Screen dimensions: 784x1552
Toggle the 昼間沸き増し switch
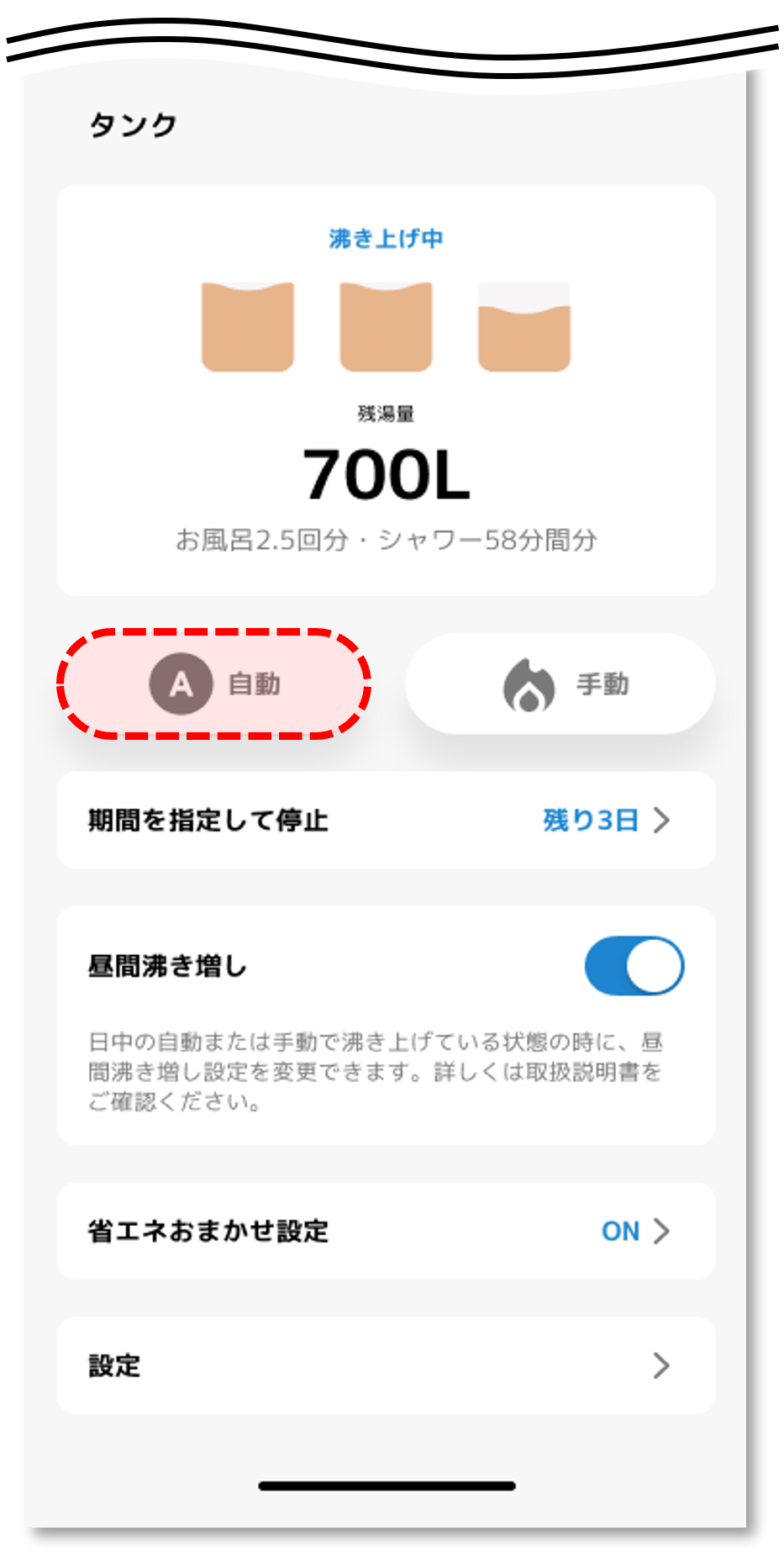(x=634, y=966)
